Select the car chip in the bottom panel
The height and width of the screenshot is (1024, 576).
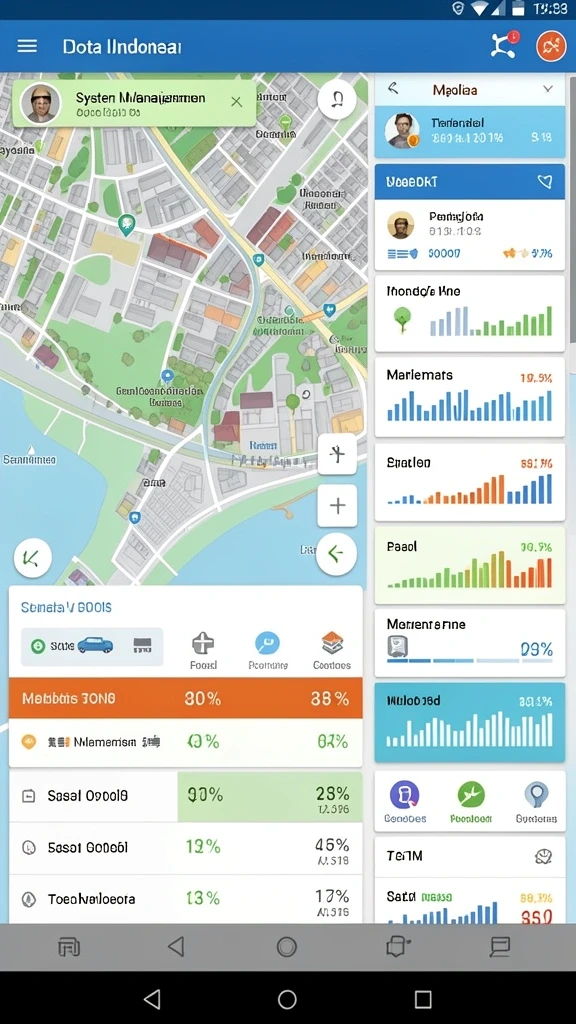tap(92, 647)
